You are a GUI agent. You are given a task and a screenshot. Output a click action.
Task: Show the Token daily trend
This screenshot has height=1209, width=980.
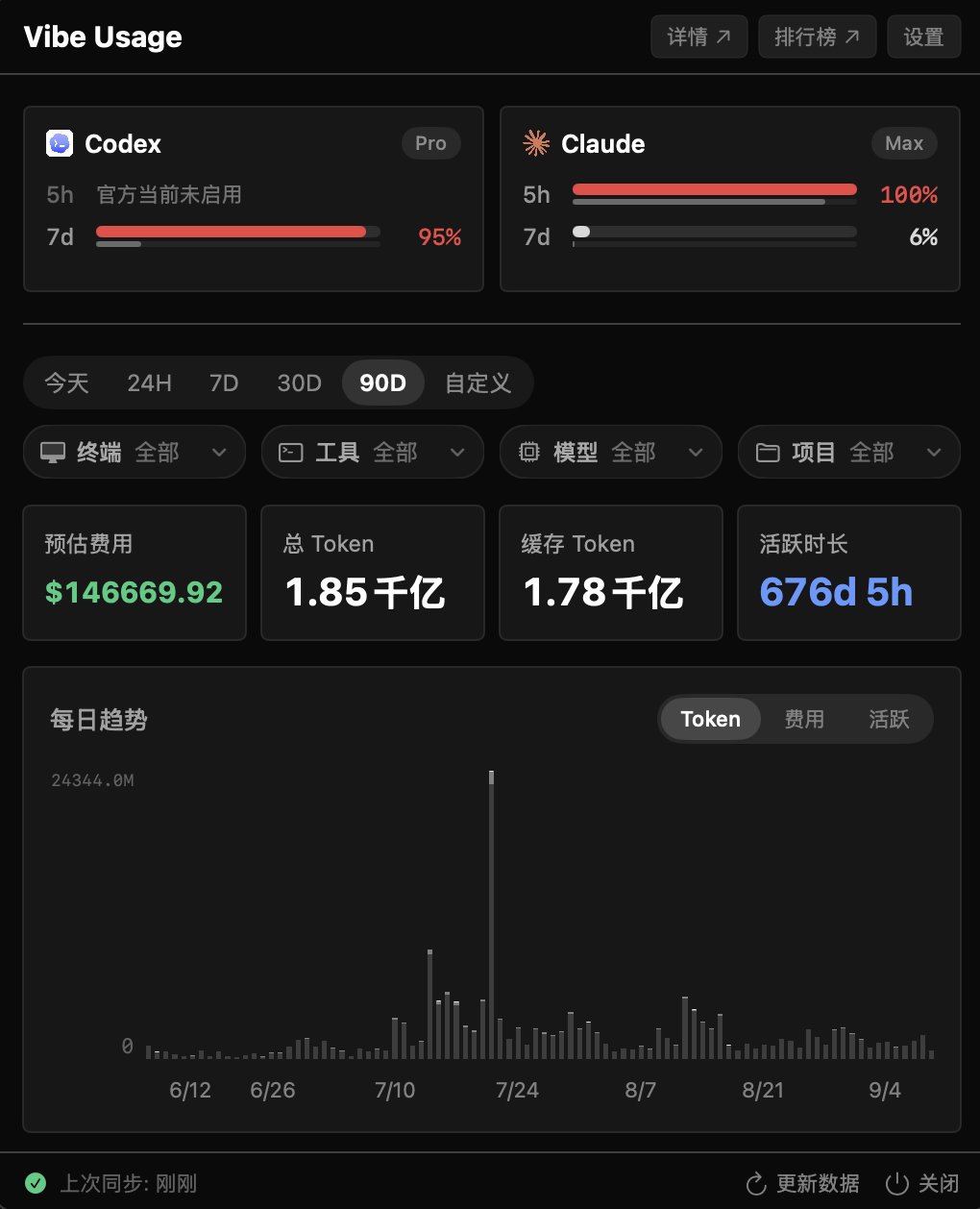pos(711,719)
